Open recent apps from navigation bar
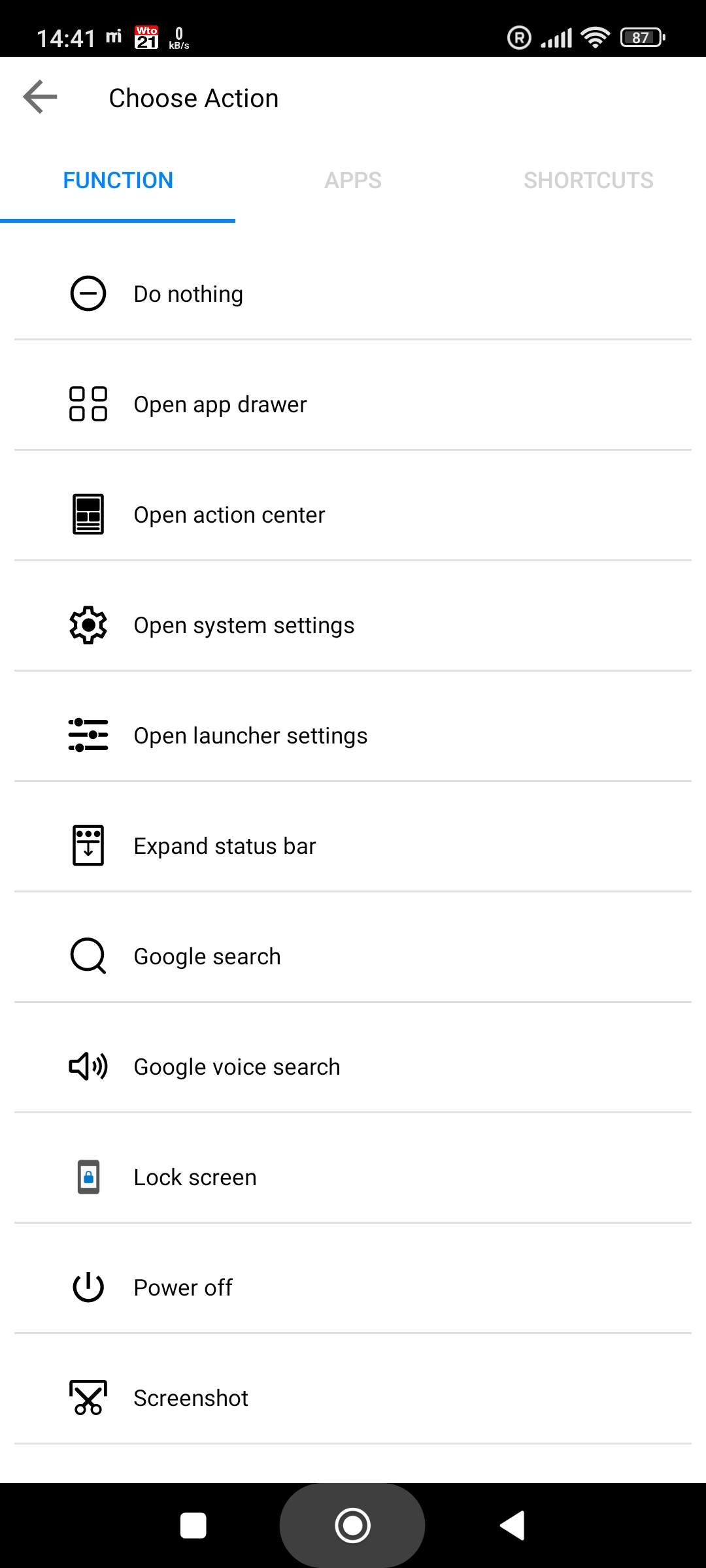The width and height of the screenshot is (706, 1568). click(x=193, y=1526)
